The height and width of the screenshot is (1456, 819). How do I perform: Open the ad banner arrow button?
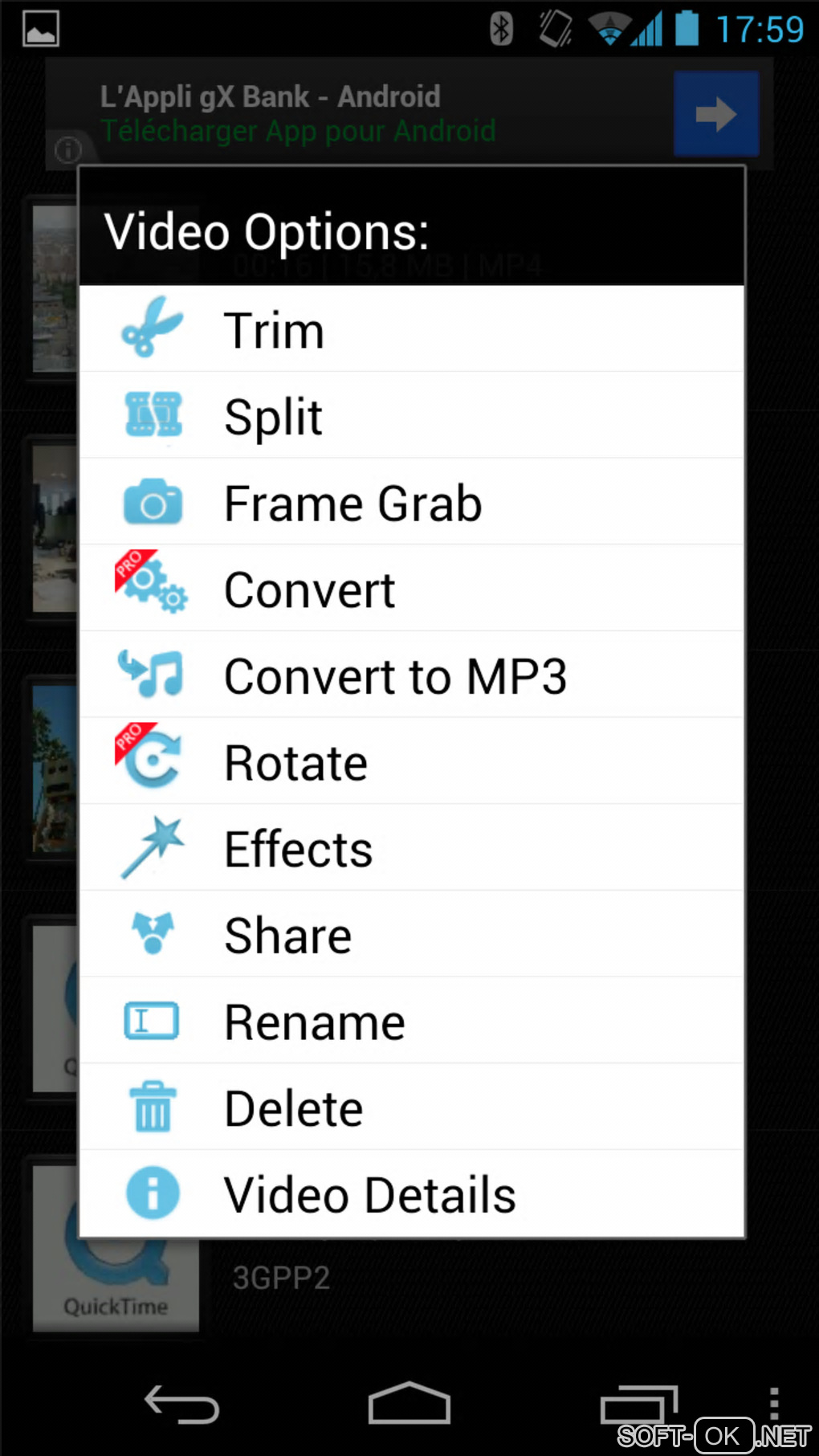[715, 113]
